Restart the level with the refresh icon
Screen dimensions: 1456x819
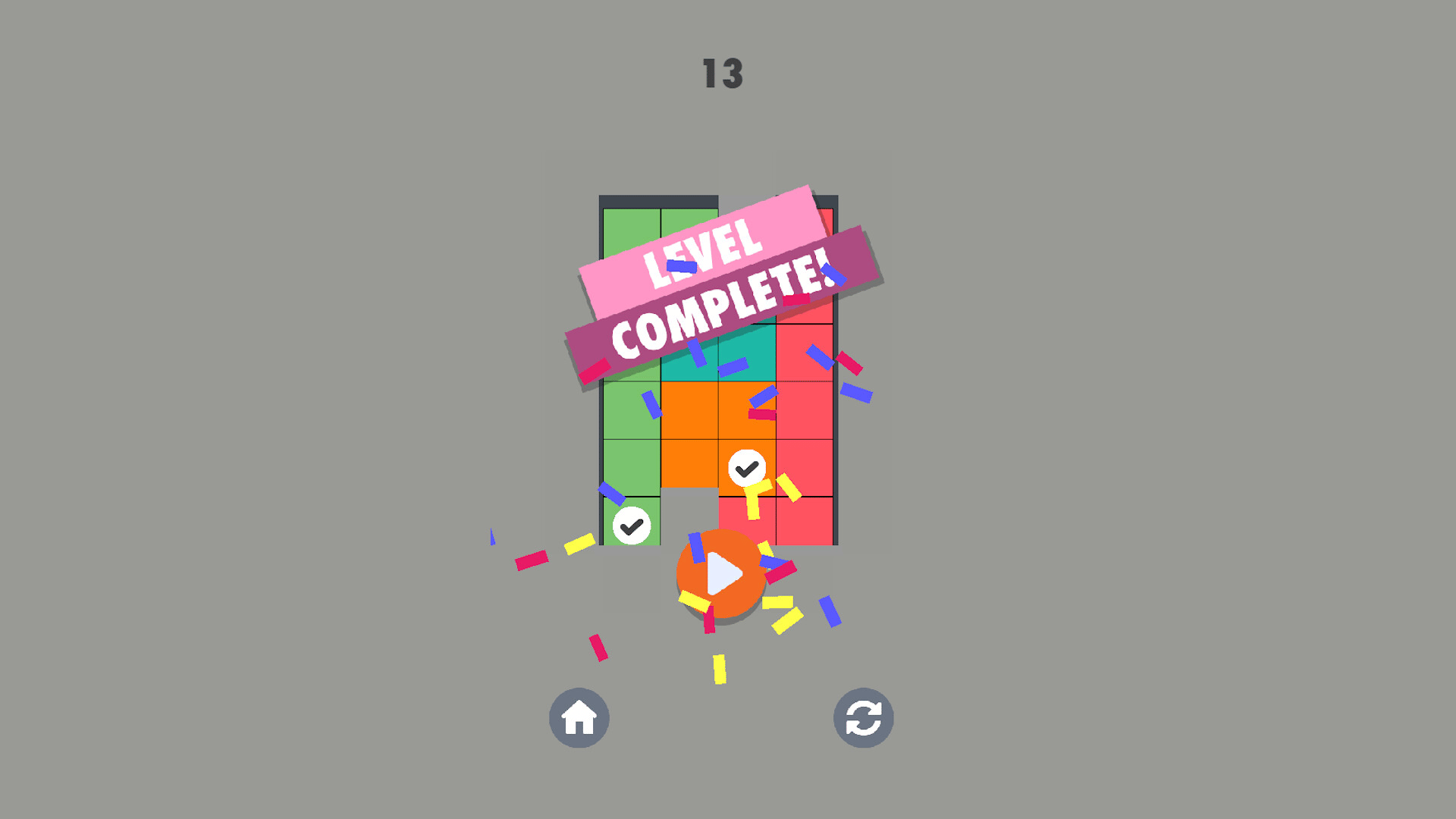tap(863, 717)
